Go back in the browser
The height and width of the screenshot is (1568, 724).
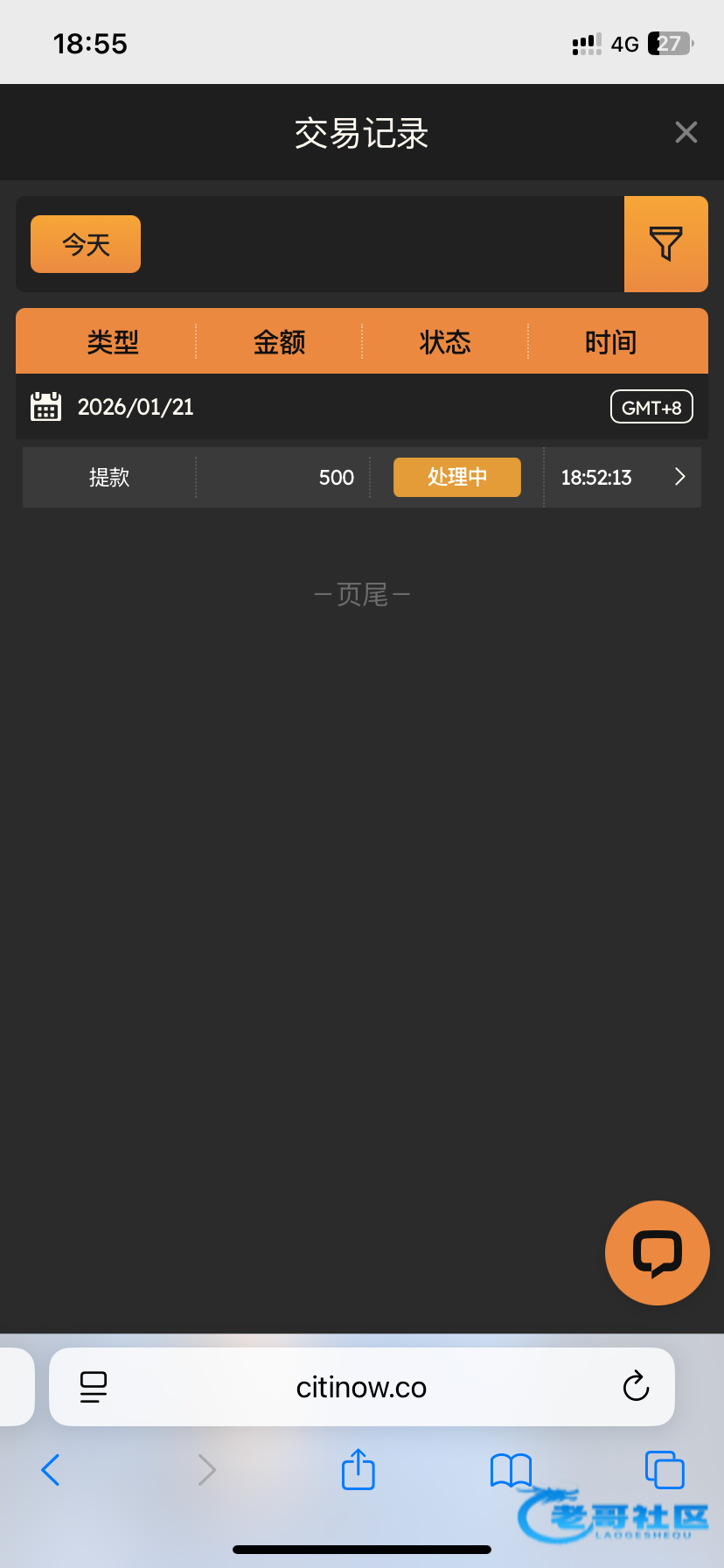coord(51,1470)
